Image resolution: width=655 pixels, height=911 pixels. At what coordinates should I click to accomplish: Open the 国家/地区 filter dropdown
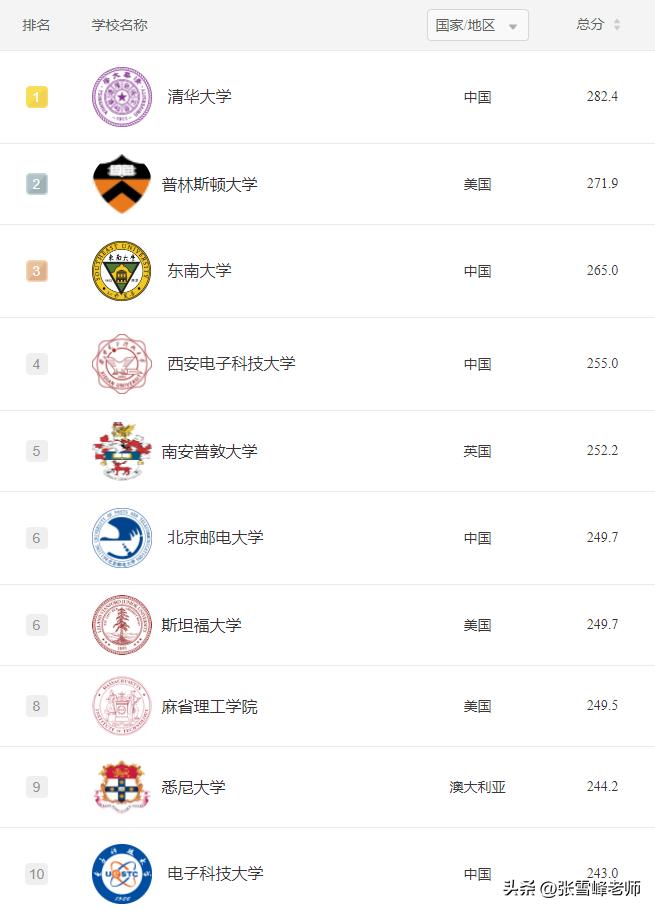tap(477, 25)
